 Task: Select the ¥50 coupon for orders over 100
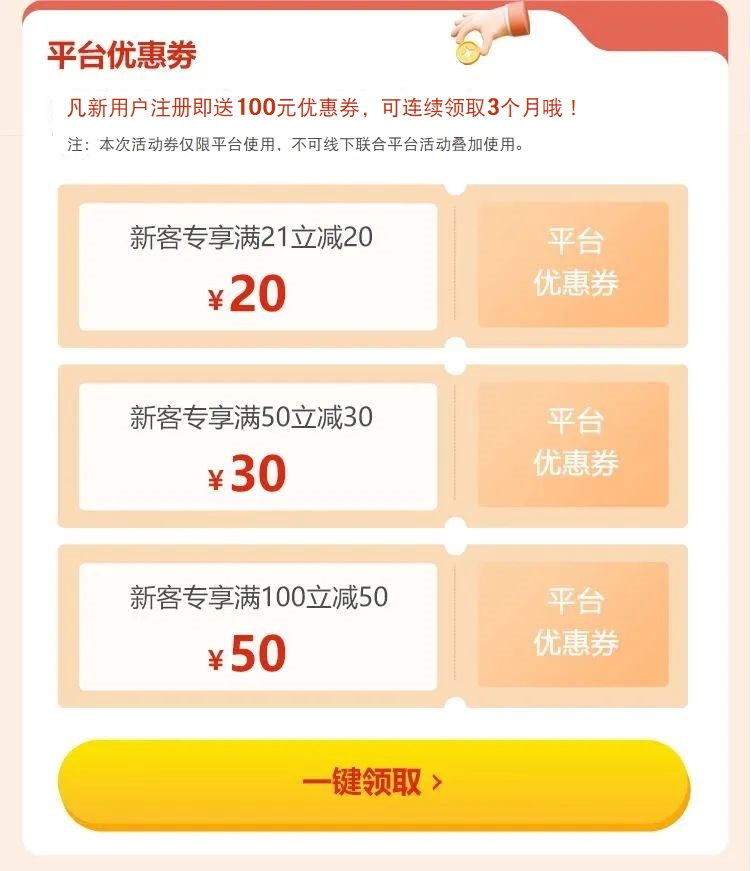click(258, 626)
